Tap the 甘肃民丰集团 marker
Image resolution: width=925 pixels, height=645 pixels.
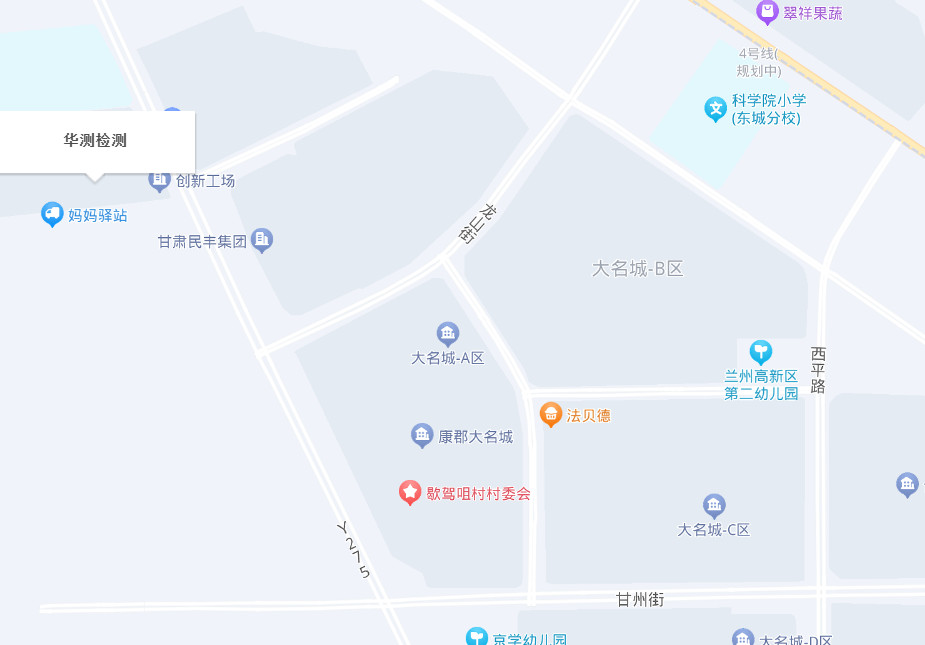(262, 240)
